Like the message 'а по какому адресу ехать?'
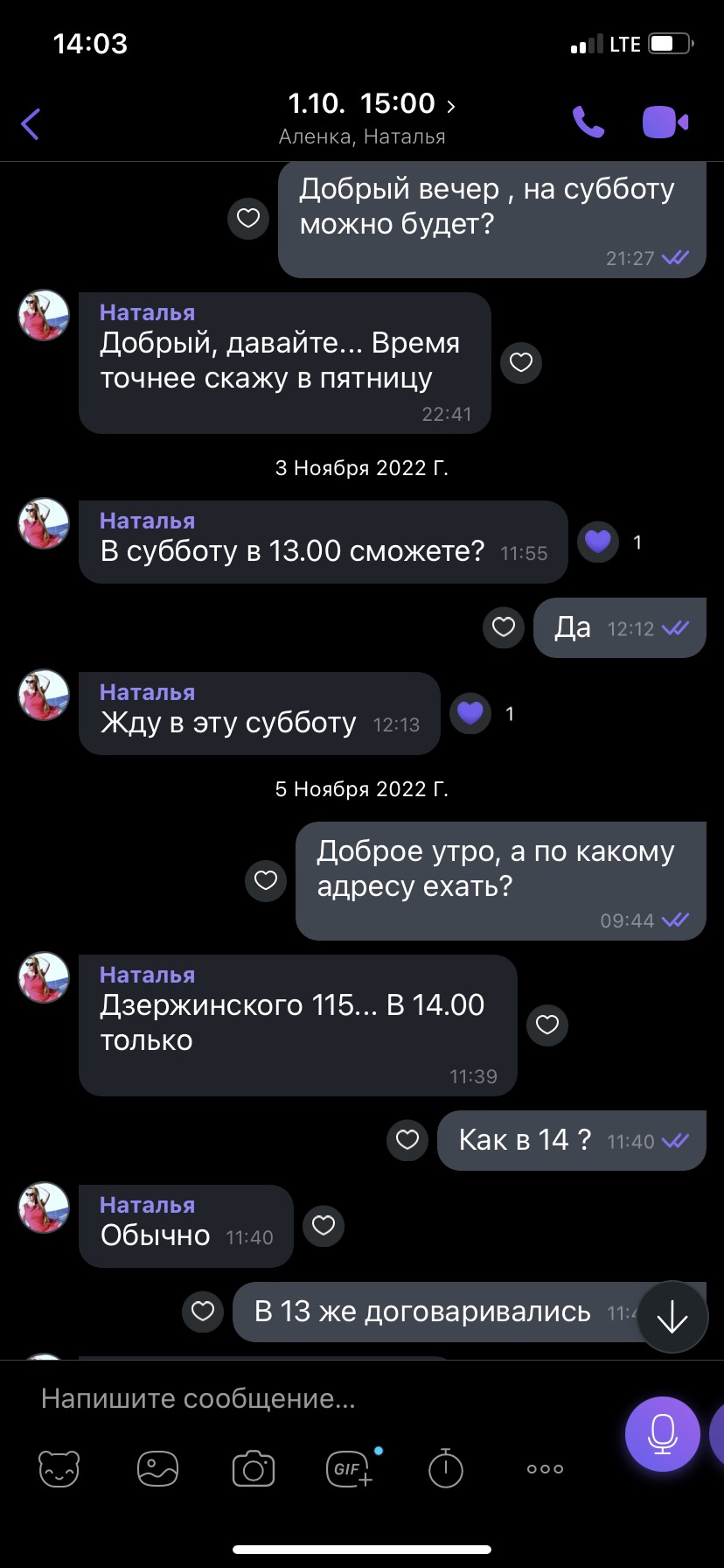 tap(266, 879)
